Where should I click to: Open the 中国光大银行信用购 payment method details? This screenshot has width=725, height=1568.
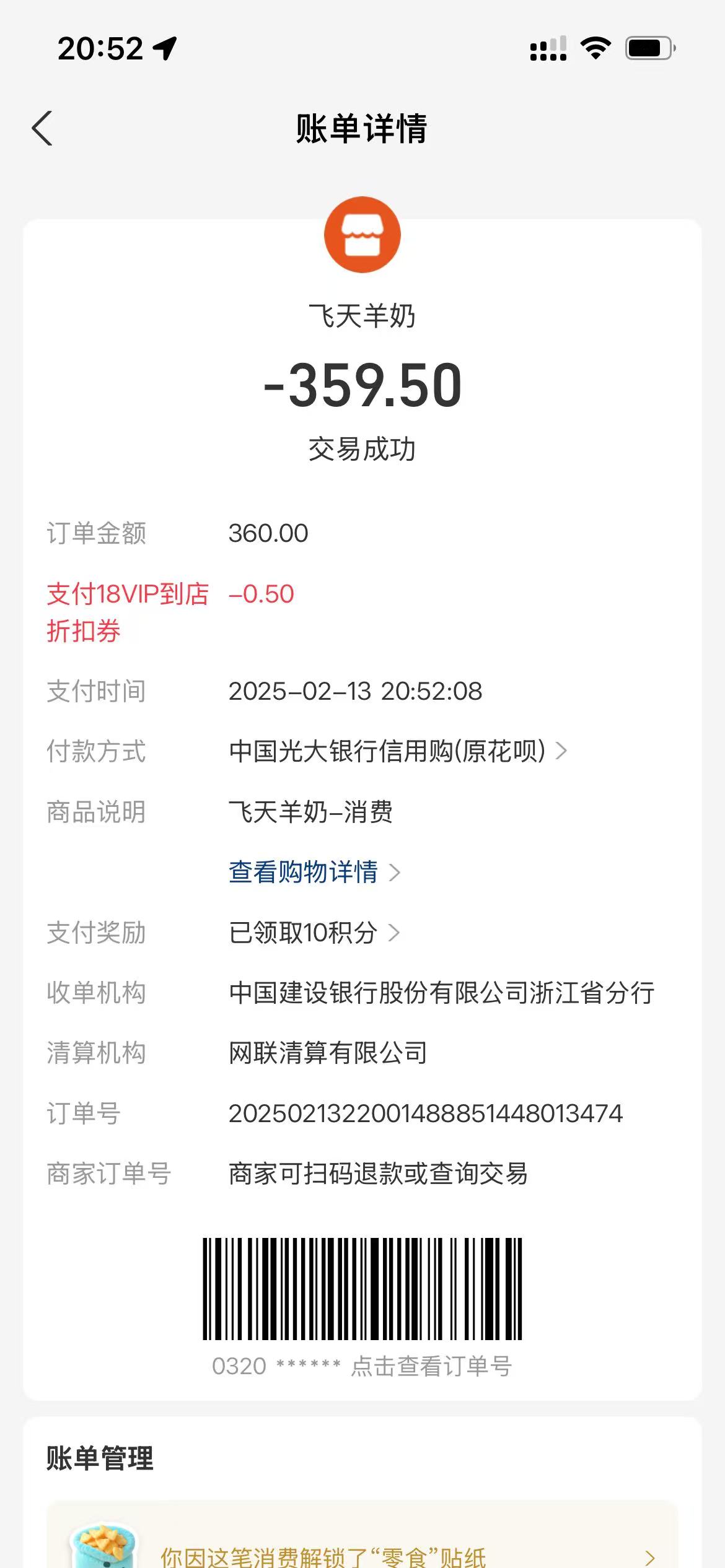click(397, 751)
